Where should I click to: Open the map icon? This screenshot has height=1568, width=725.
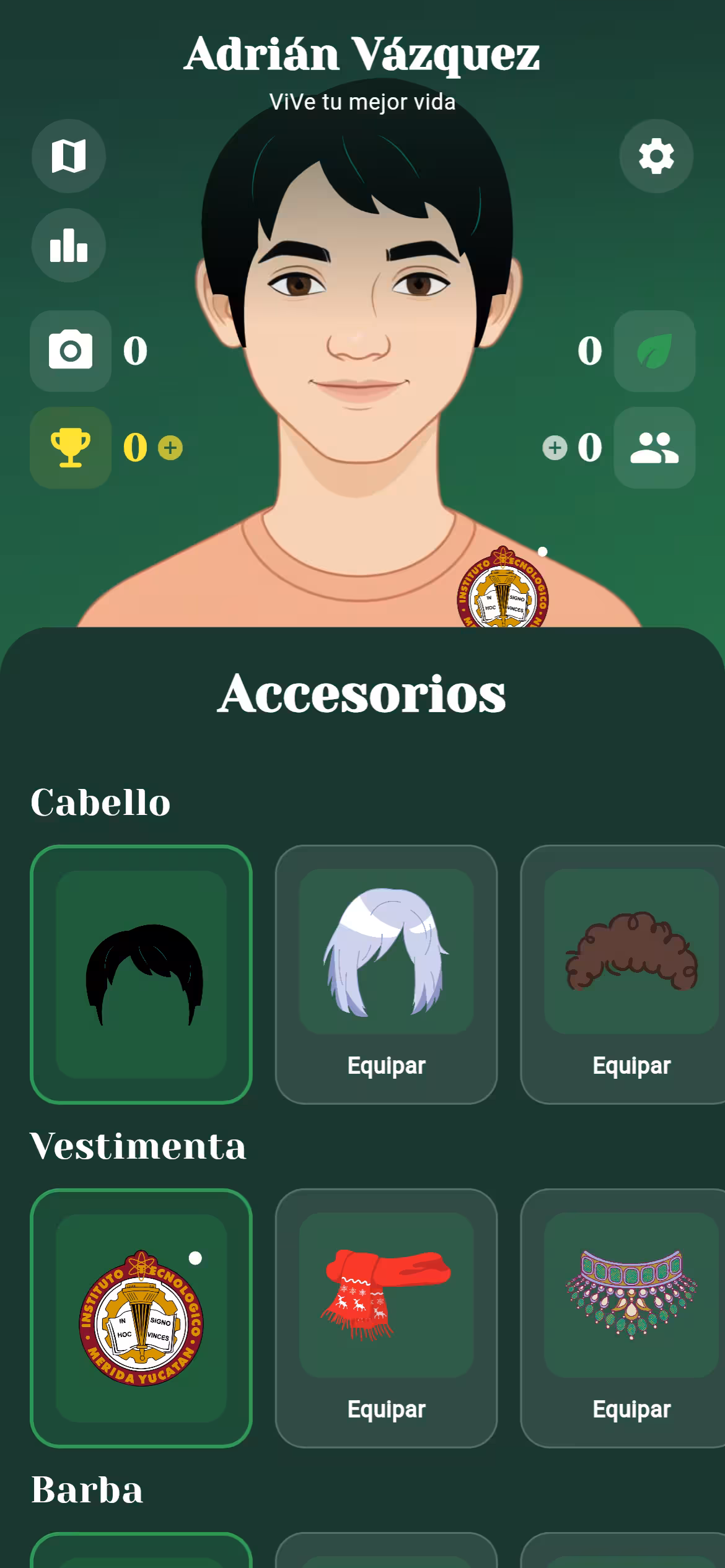point(68,155)
